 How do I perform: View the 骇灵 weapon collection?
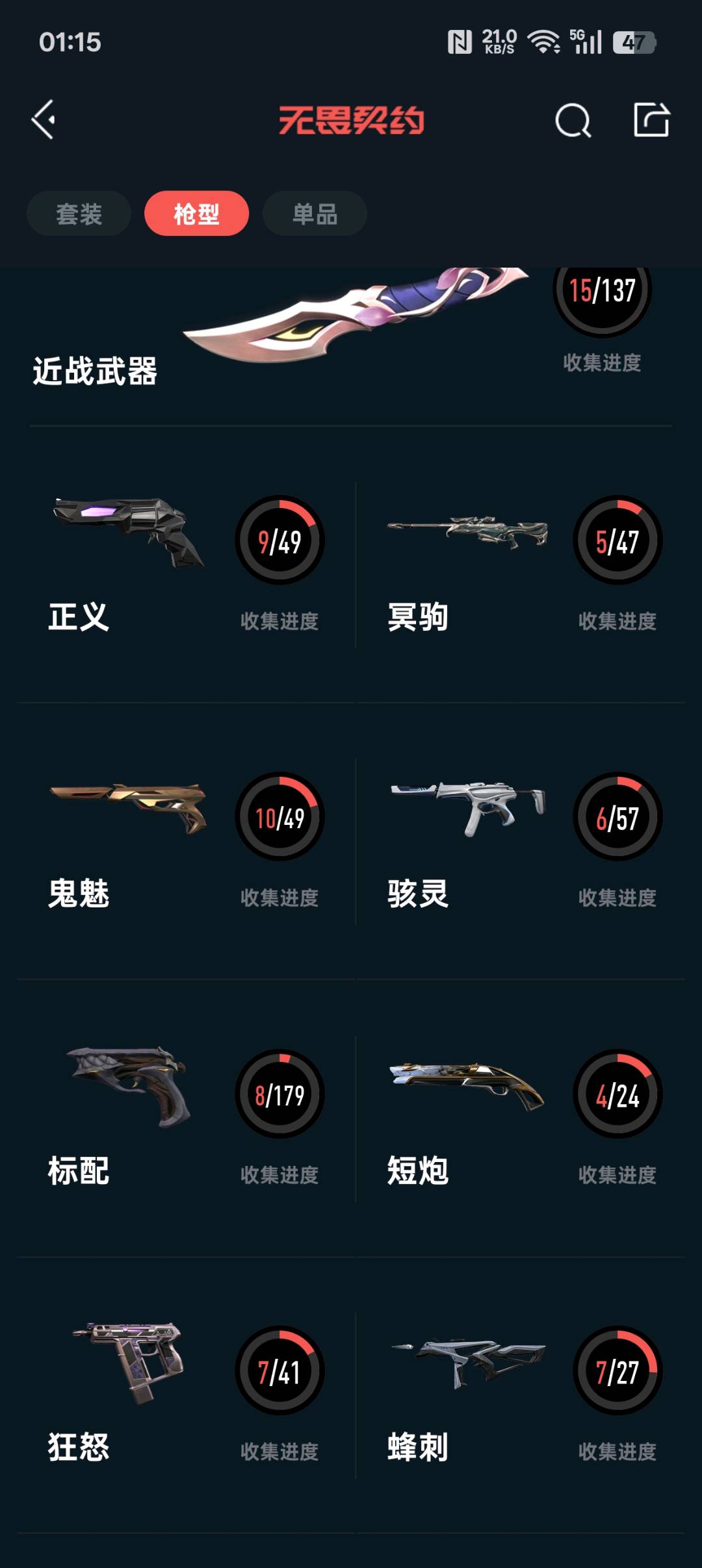522,841
